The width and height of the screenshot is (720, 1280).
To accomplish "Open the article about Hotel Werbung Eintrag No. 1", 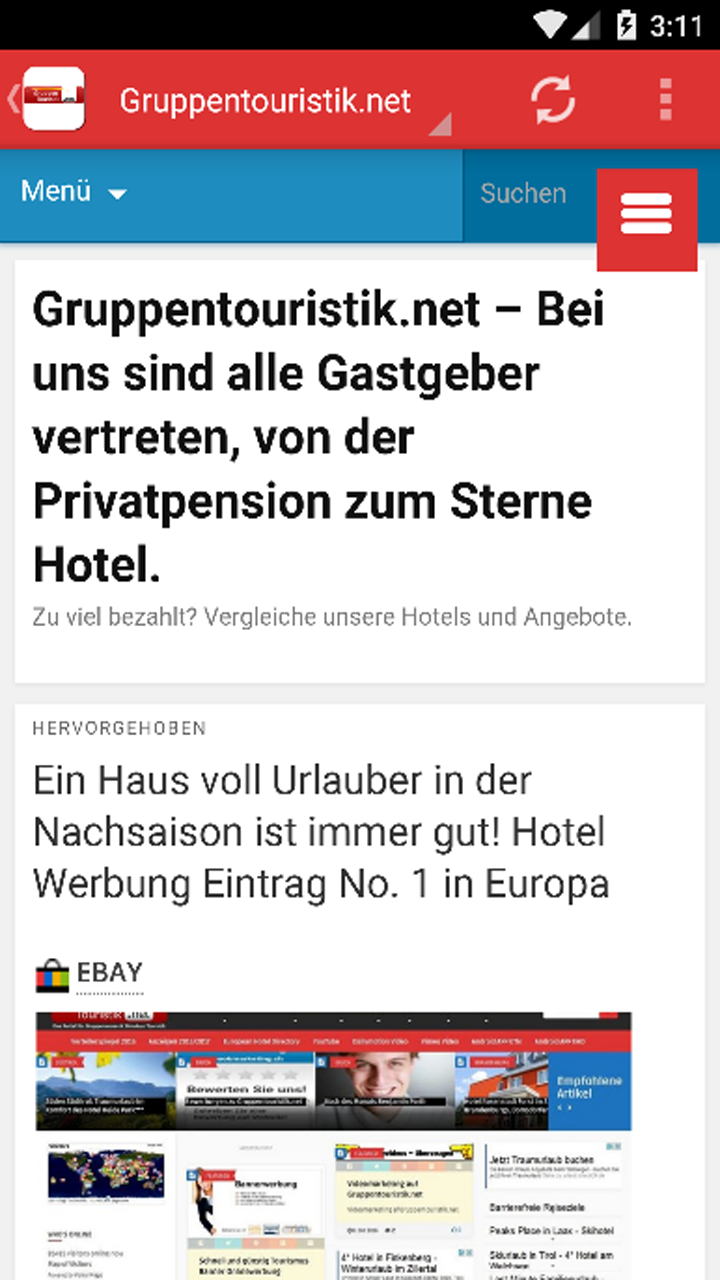I will [x=320, y=831].
